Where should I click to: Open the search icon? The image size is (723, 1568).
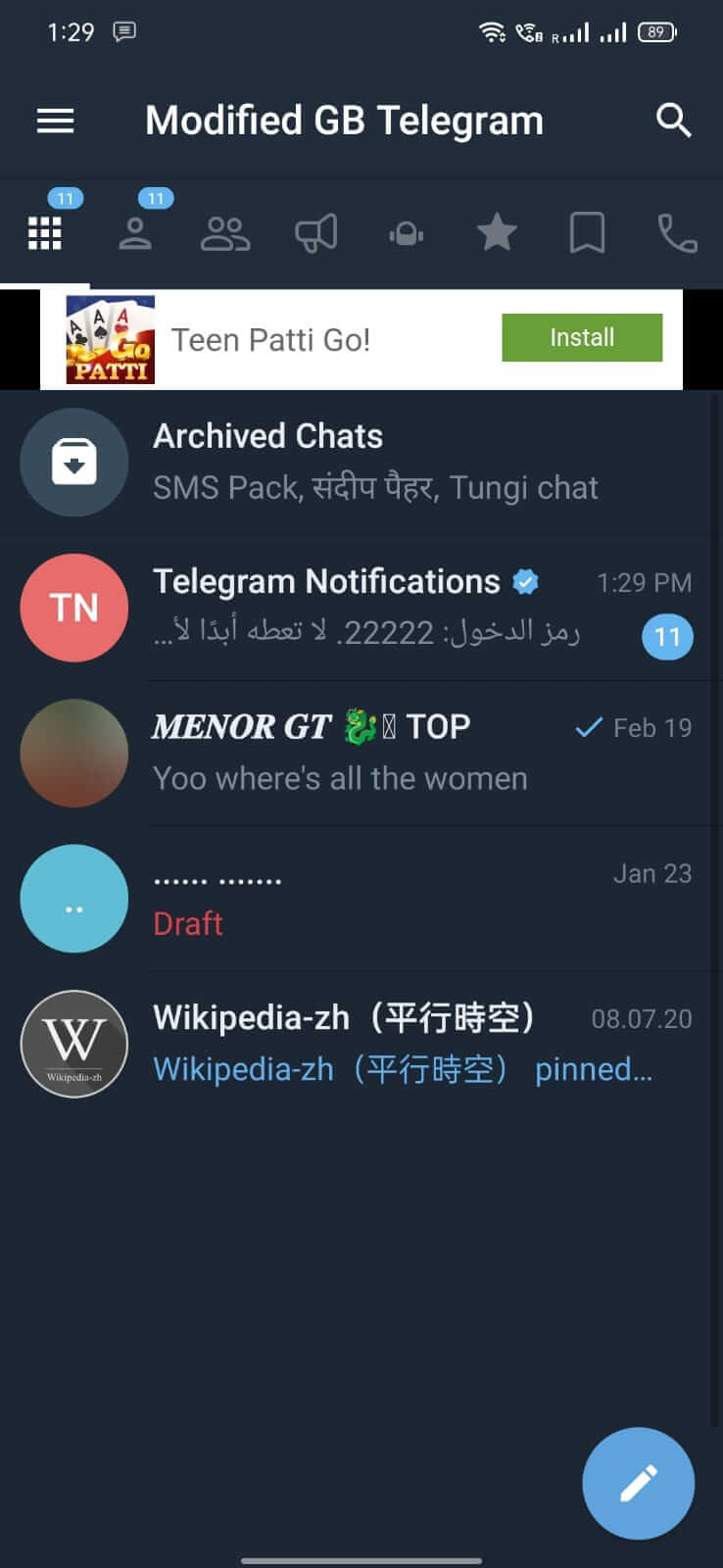coord(673,121)
